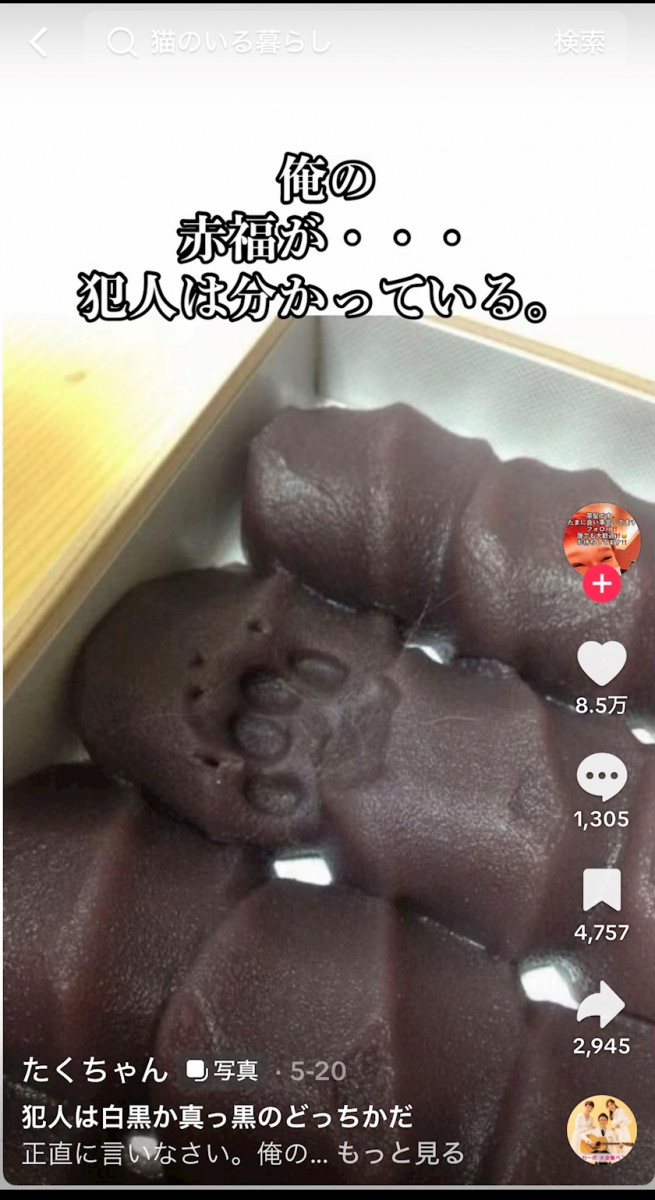655x1200 pixels.
Task: Open たくちゃん username link
Action: pos(96,1070)
